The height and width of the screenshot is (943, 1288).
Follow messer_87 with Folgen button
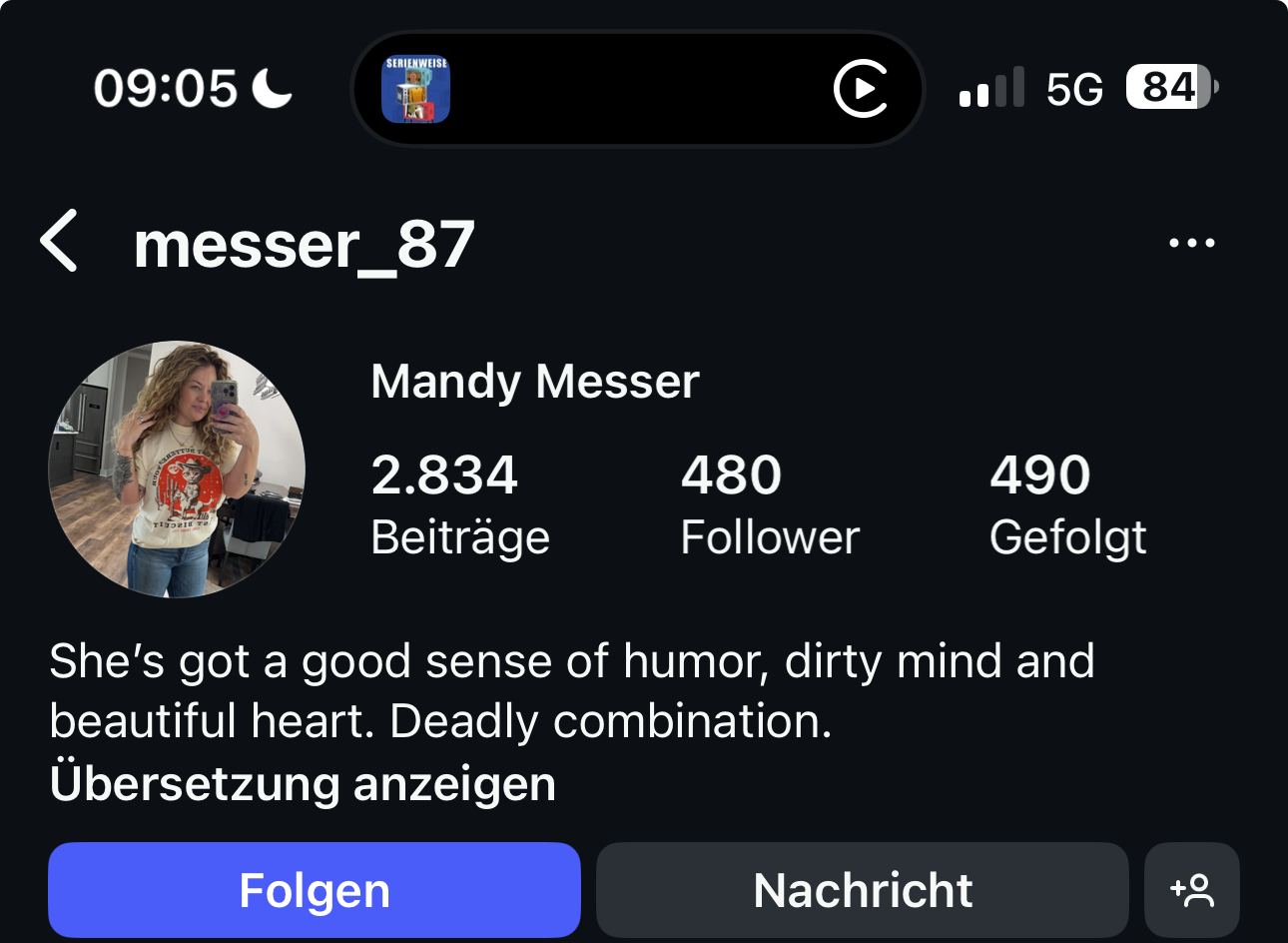pos(314,890)
